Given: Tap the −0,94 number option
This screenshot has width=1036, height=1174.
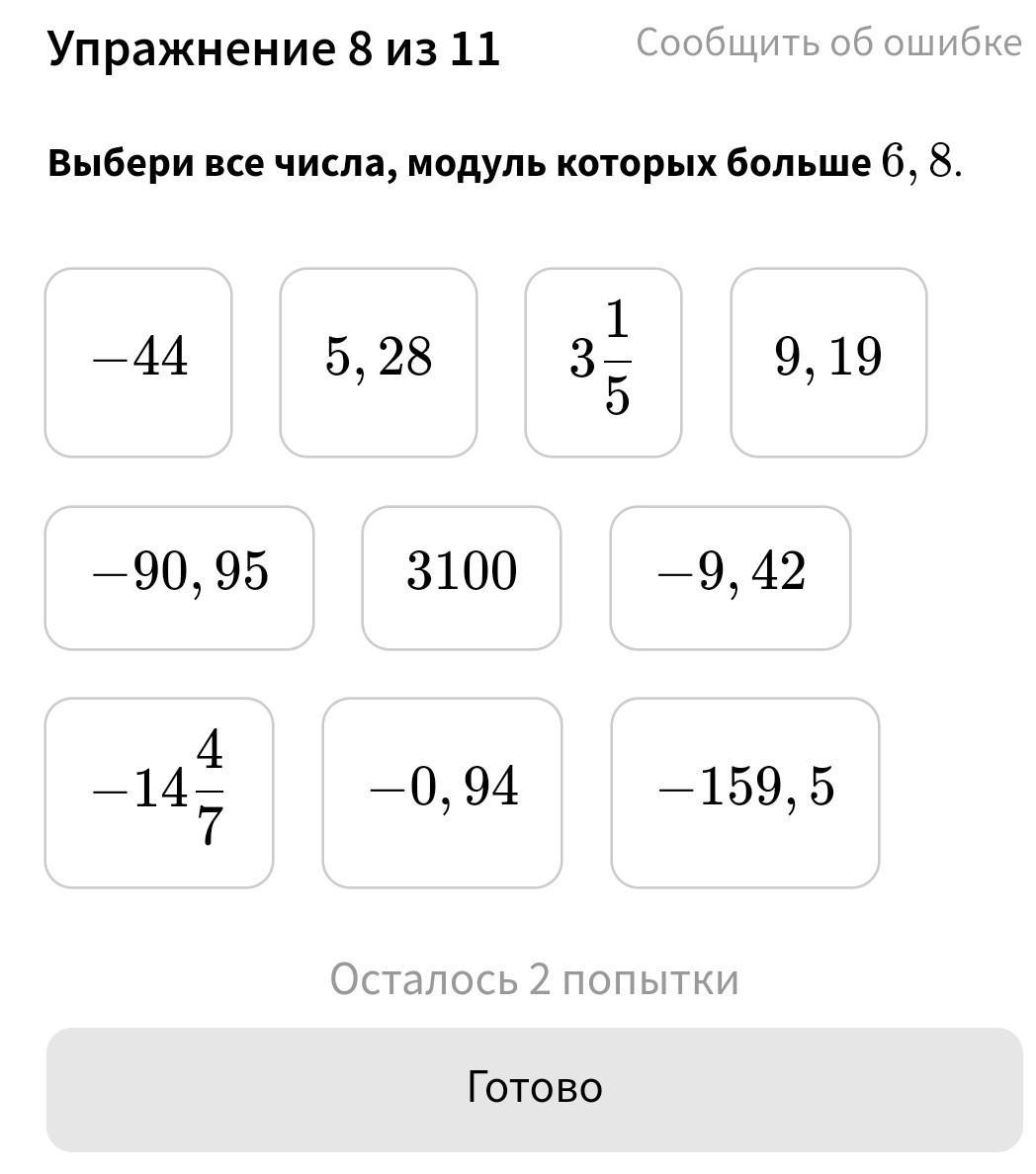Looking at the screenshot, I should pyautogui.click(x=443, y=793).
